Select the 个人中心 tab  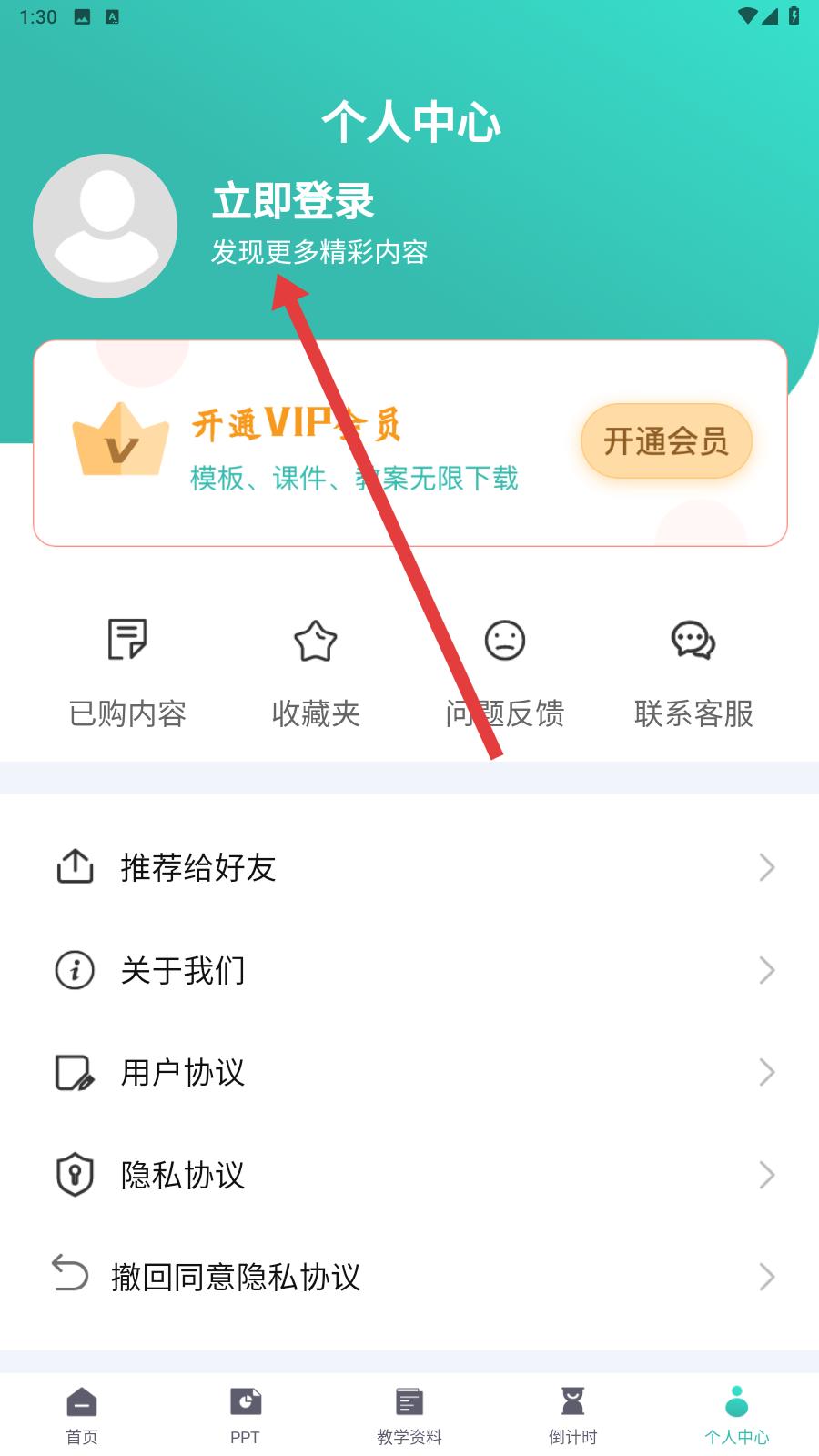coord(737,1415)
